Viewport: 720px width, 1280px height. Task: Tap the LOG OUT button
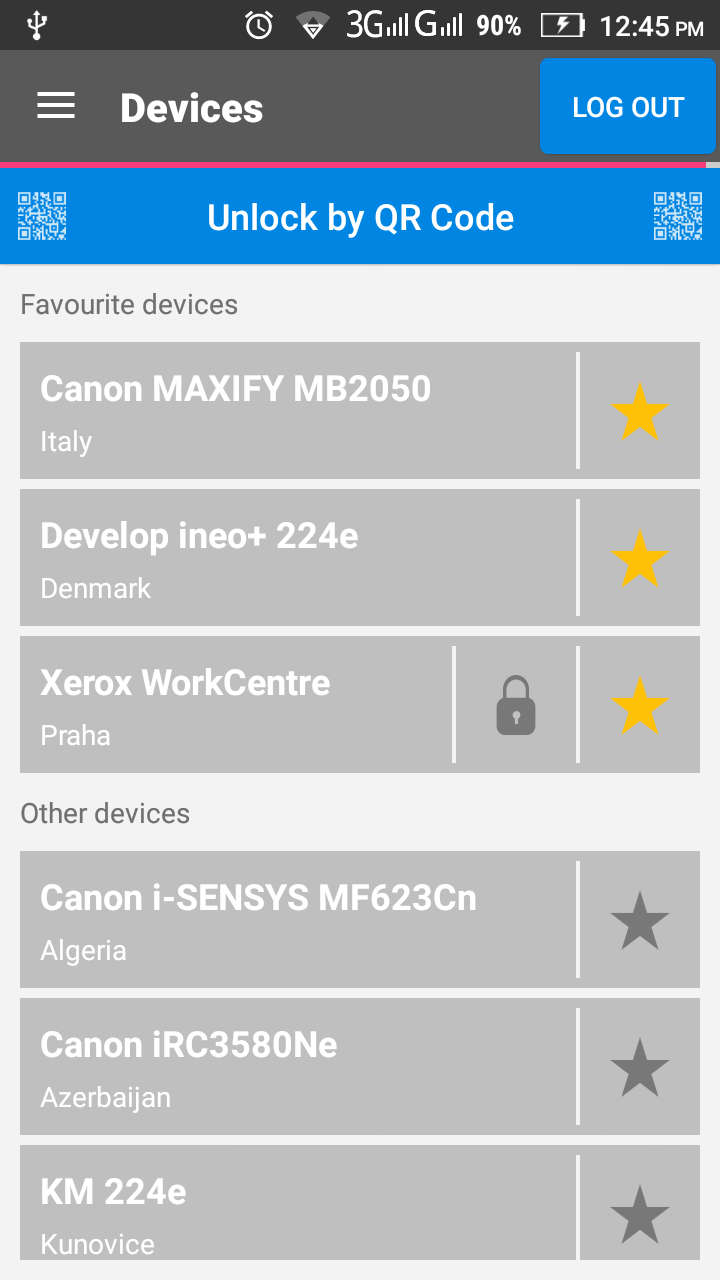627,107
